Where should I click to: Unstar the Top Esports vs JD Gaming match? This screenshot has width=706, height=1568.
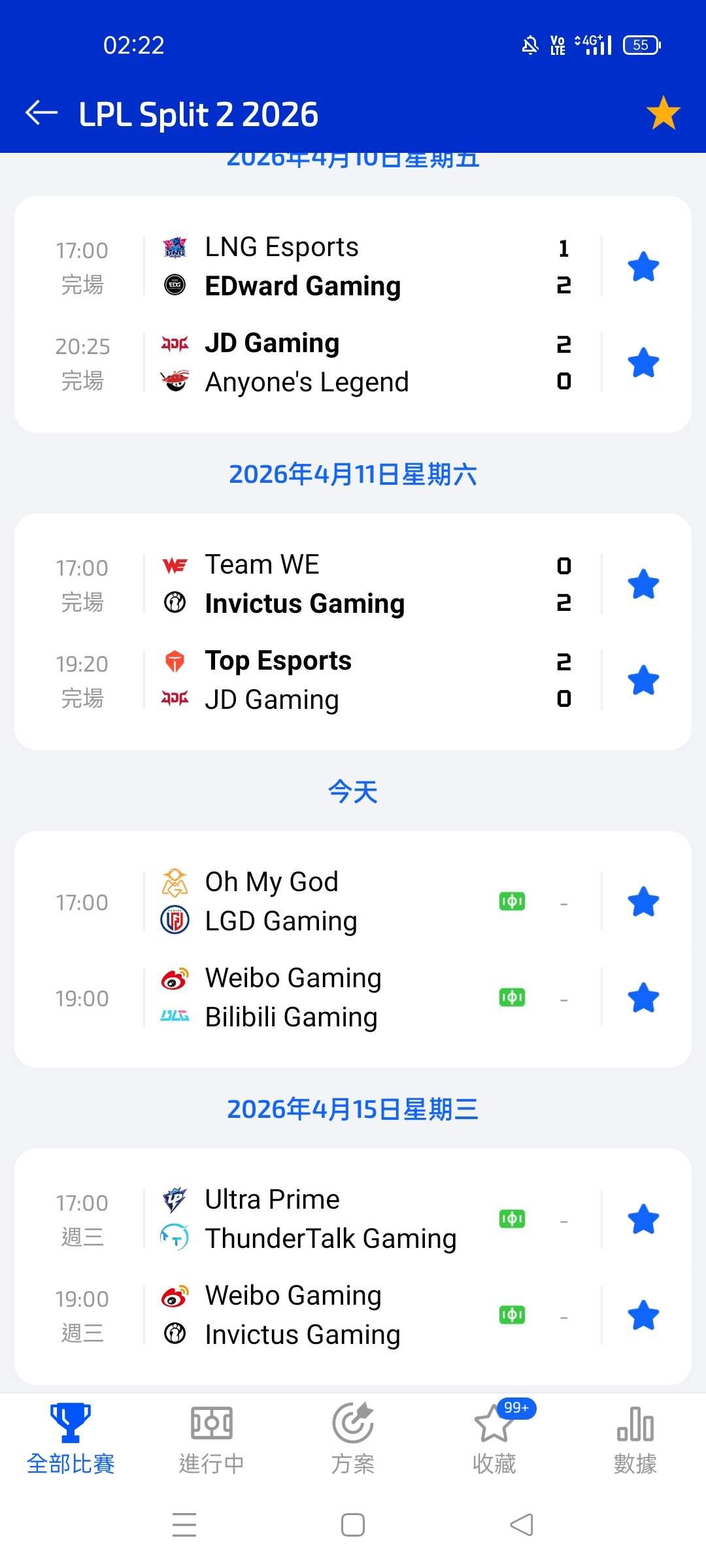point(643,680)
